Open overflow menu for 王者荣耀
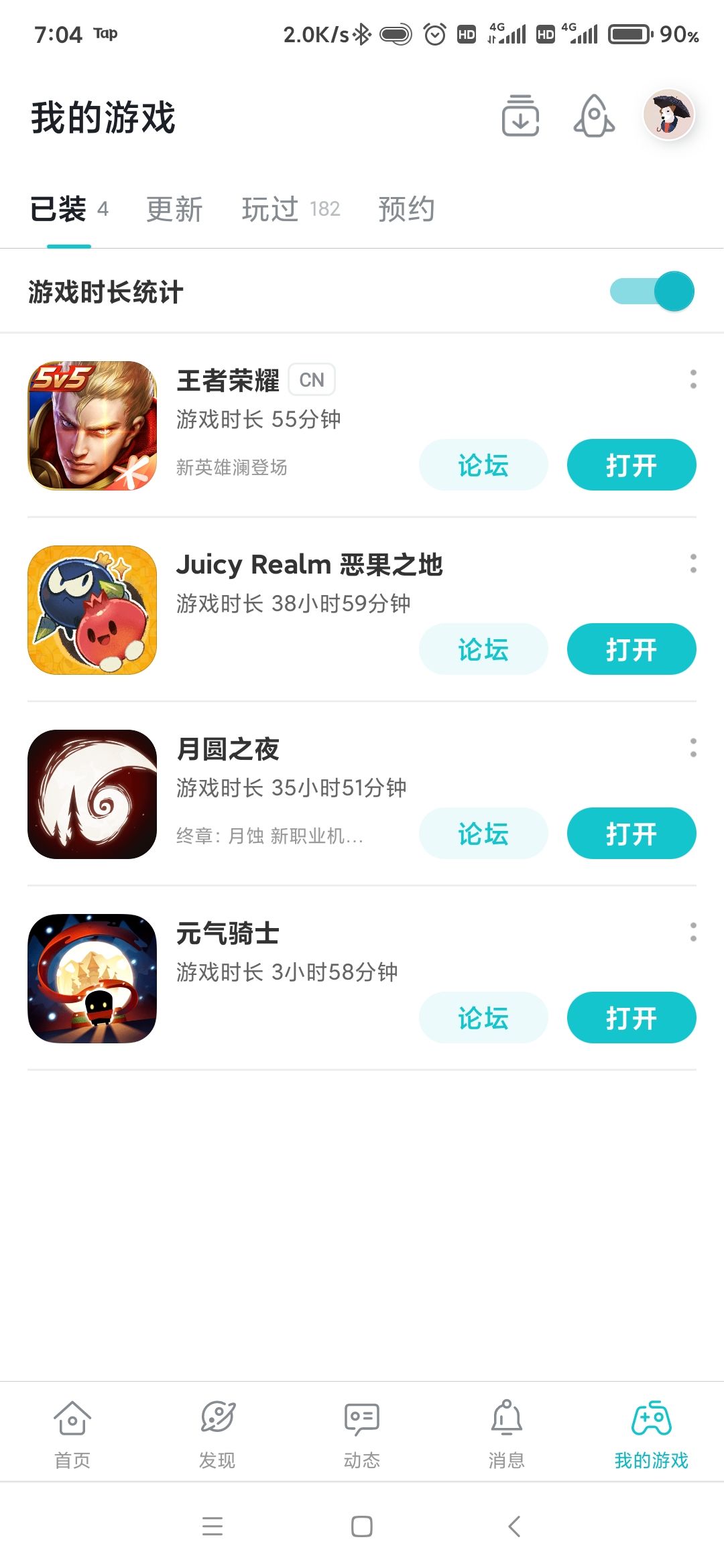This screenshot has width=724, height=1568. point(693,381)
